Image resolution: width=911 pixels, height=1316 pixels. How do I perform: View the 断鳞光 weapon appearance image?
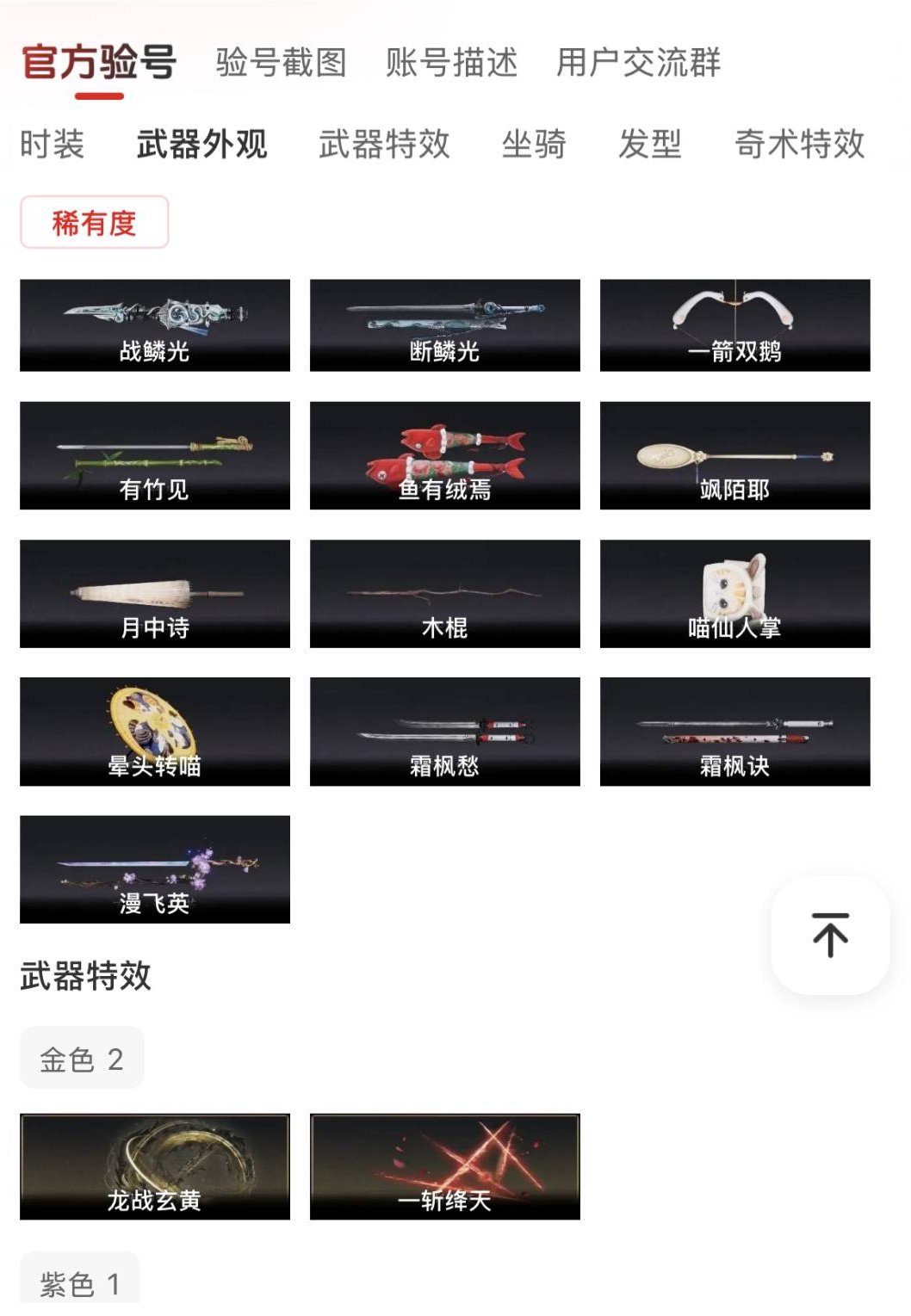click(445, 325)
